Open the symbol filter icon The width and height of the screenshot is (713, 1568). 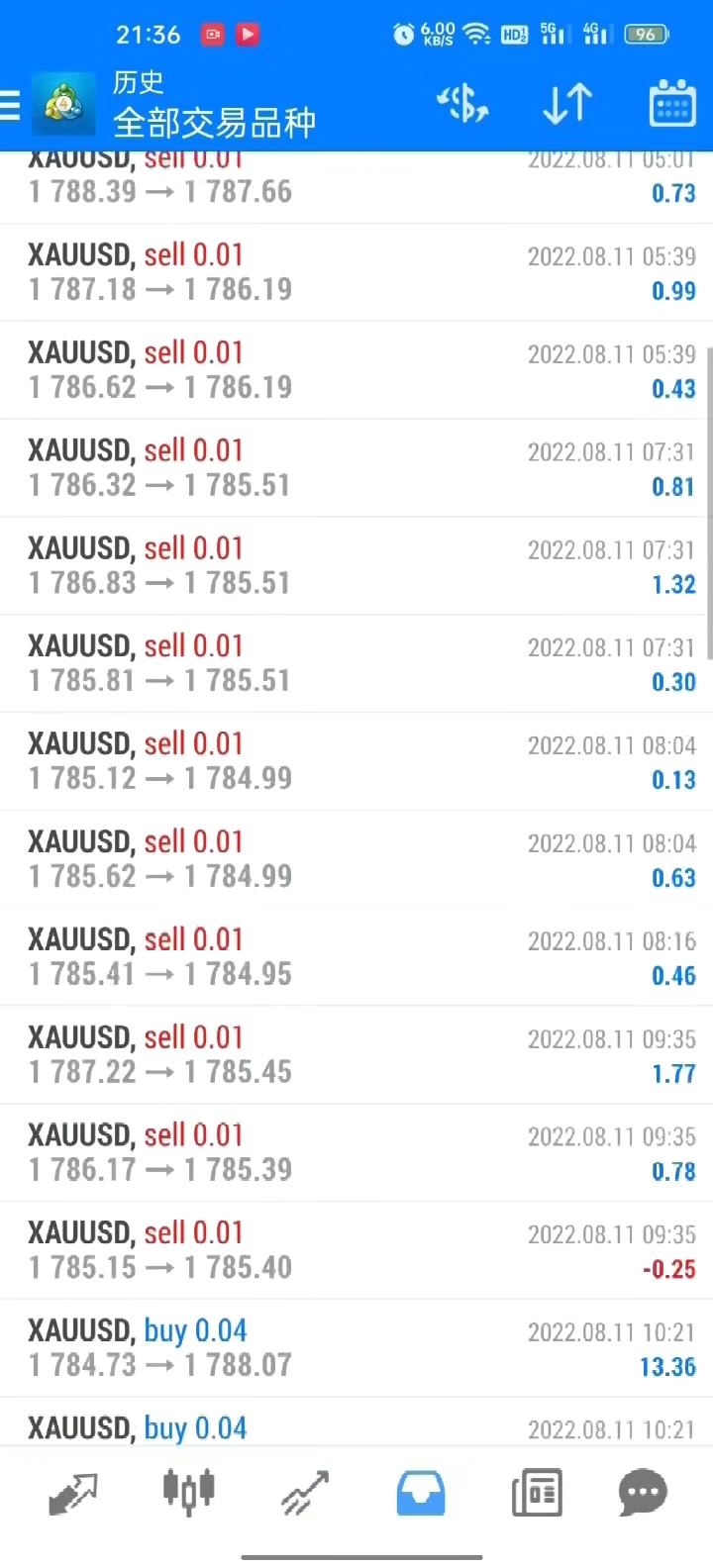[463, 104]
